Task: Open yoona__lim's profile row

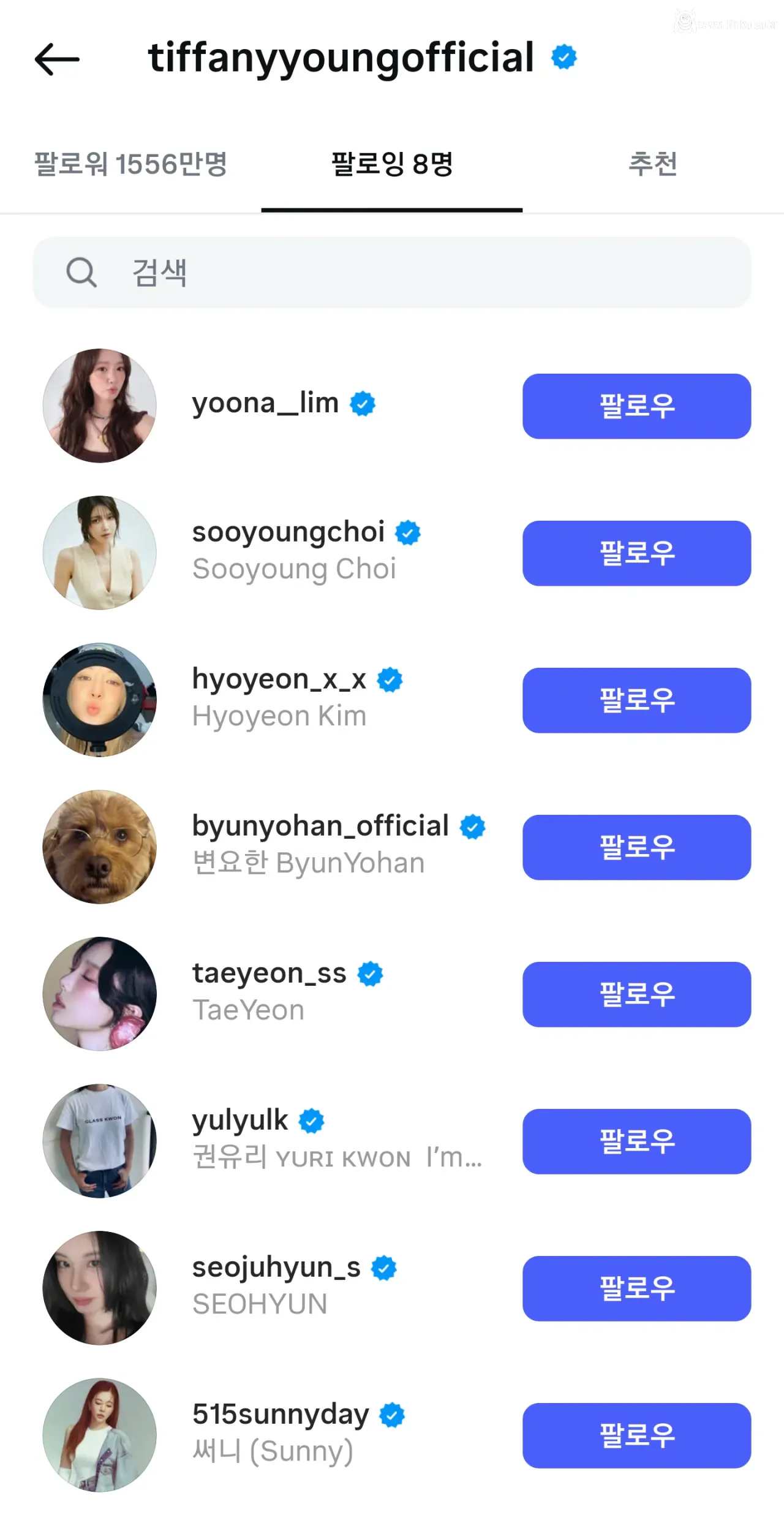Action: coord(265,404)
